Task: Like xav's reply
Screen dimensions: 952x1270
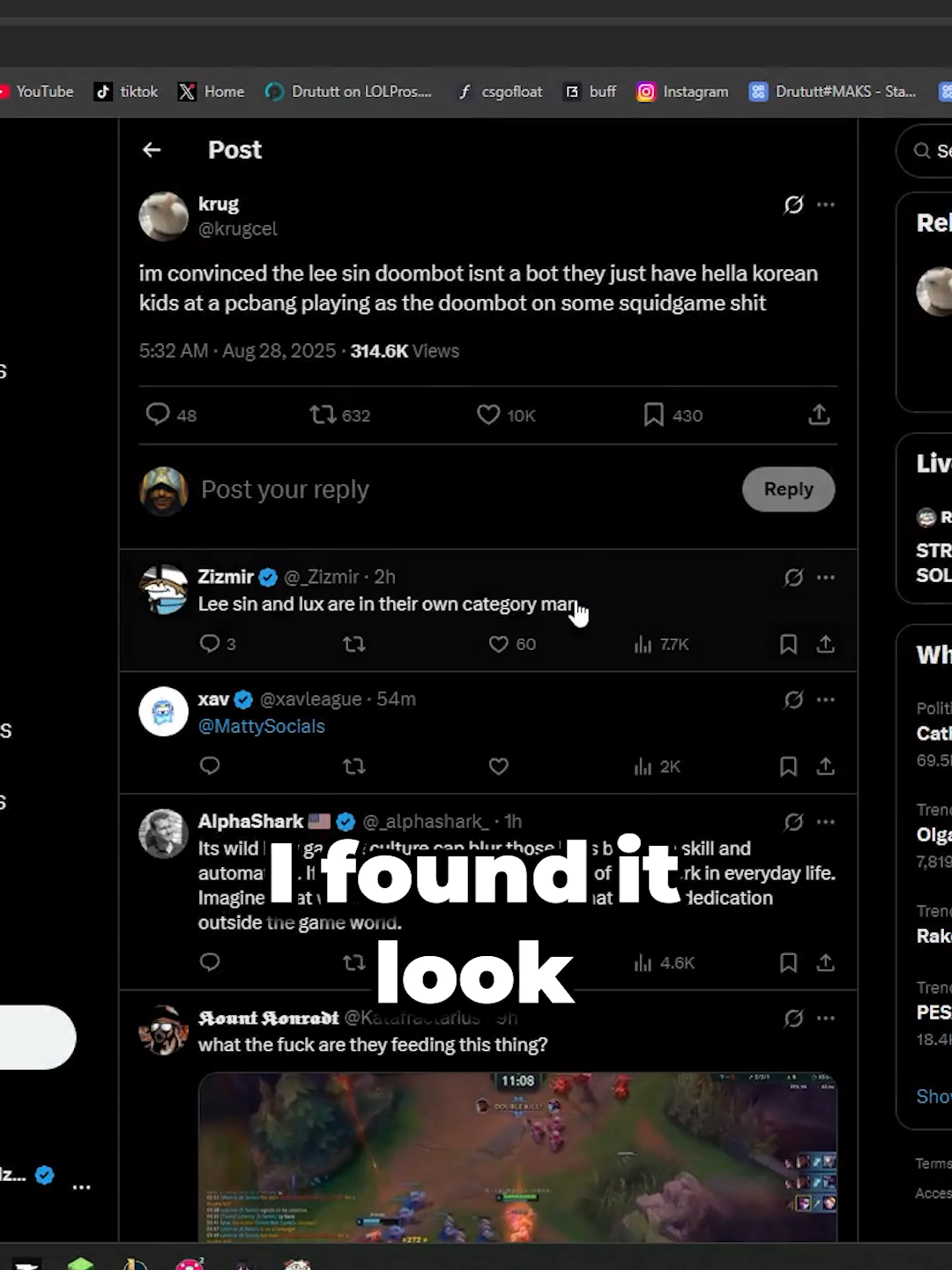Action: (499, 766)
